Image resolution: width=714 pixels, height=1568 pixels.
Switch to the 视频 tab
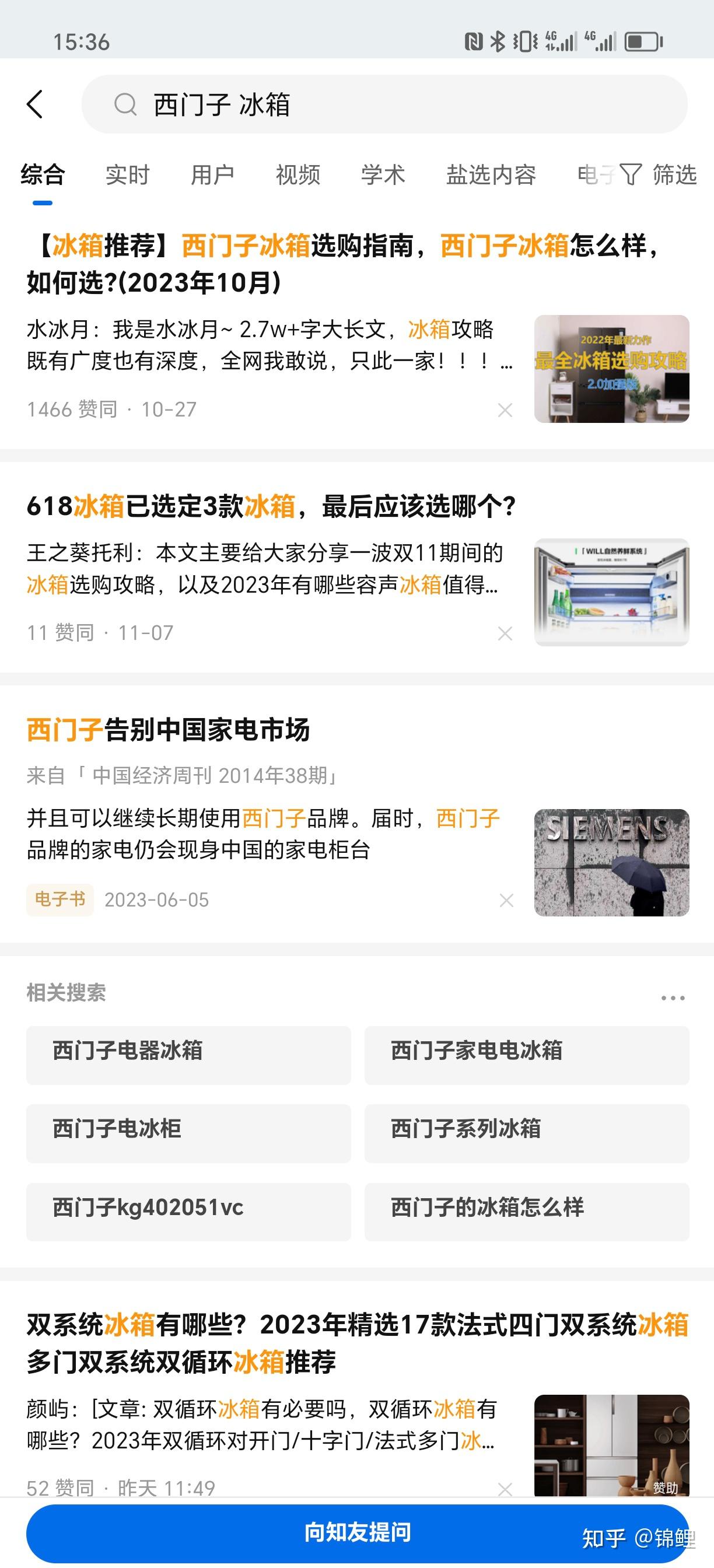[x=297, y=174]
